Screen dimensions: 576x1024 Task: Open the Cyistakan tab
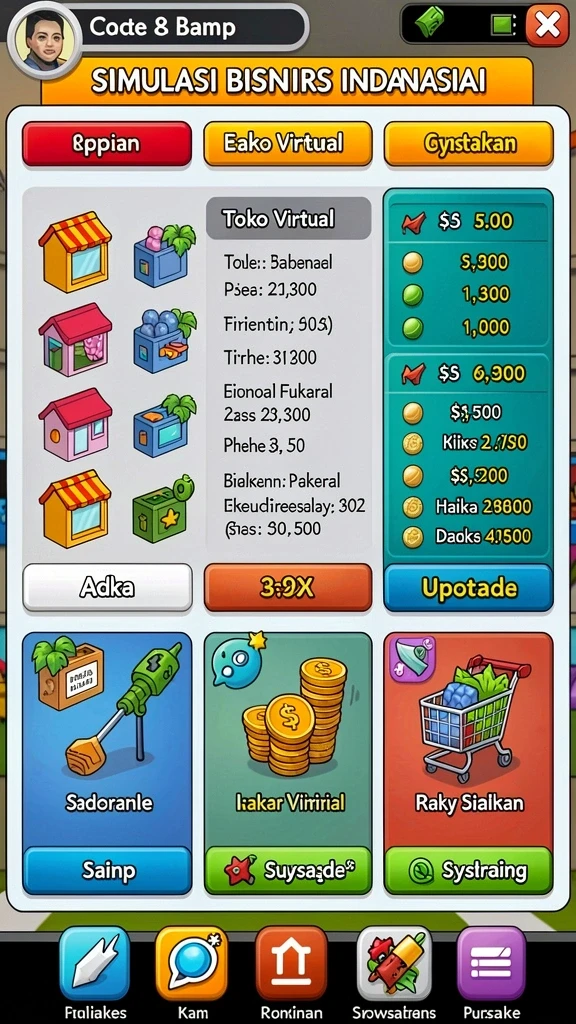468,144
